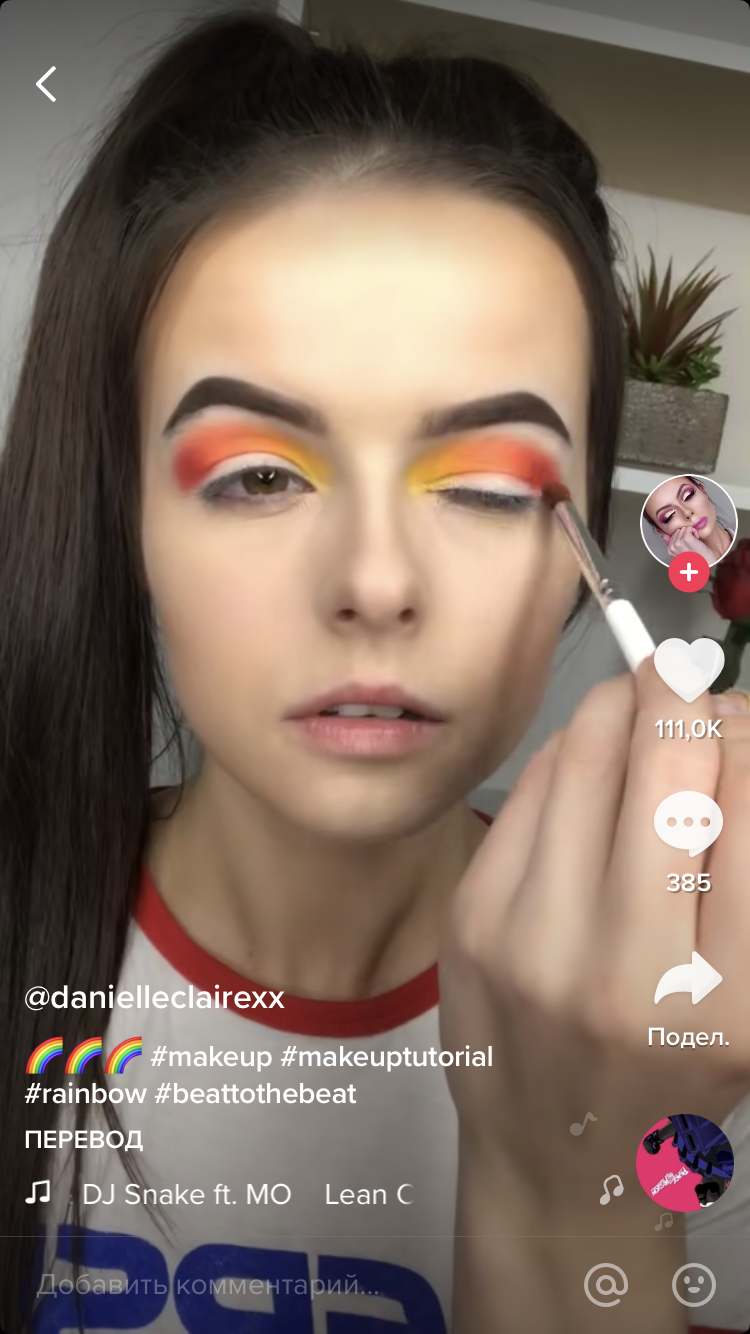The image size is (750, 1334).
Task: Follow the creator with the plus badge
Action: 688,573
